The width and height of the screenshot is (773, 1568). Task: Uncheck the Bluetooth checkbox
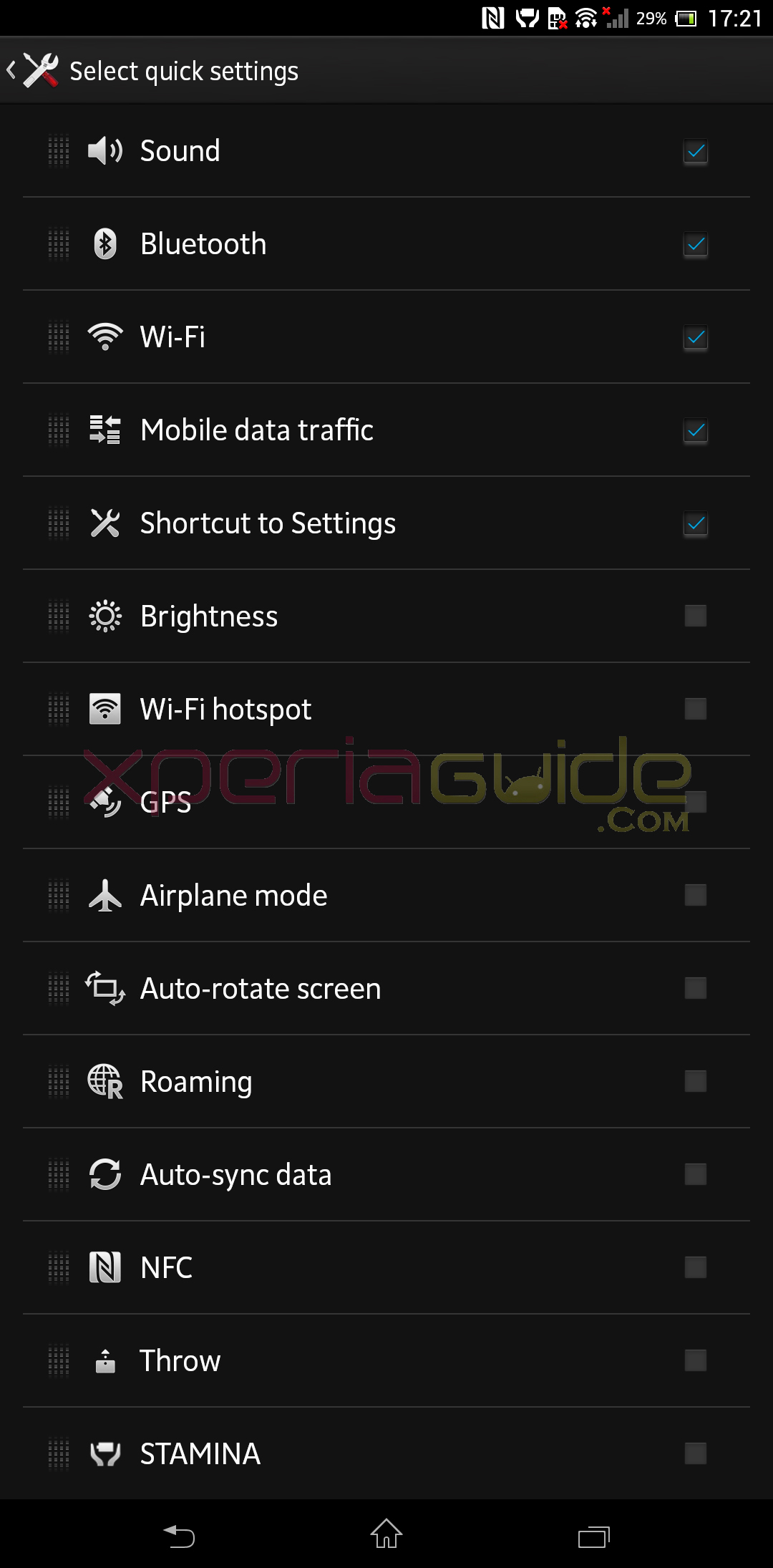pos(695,244)
